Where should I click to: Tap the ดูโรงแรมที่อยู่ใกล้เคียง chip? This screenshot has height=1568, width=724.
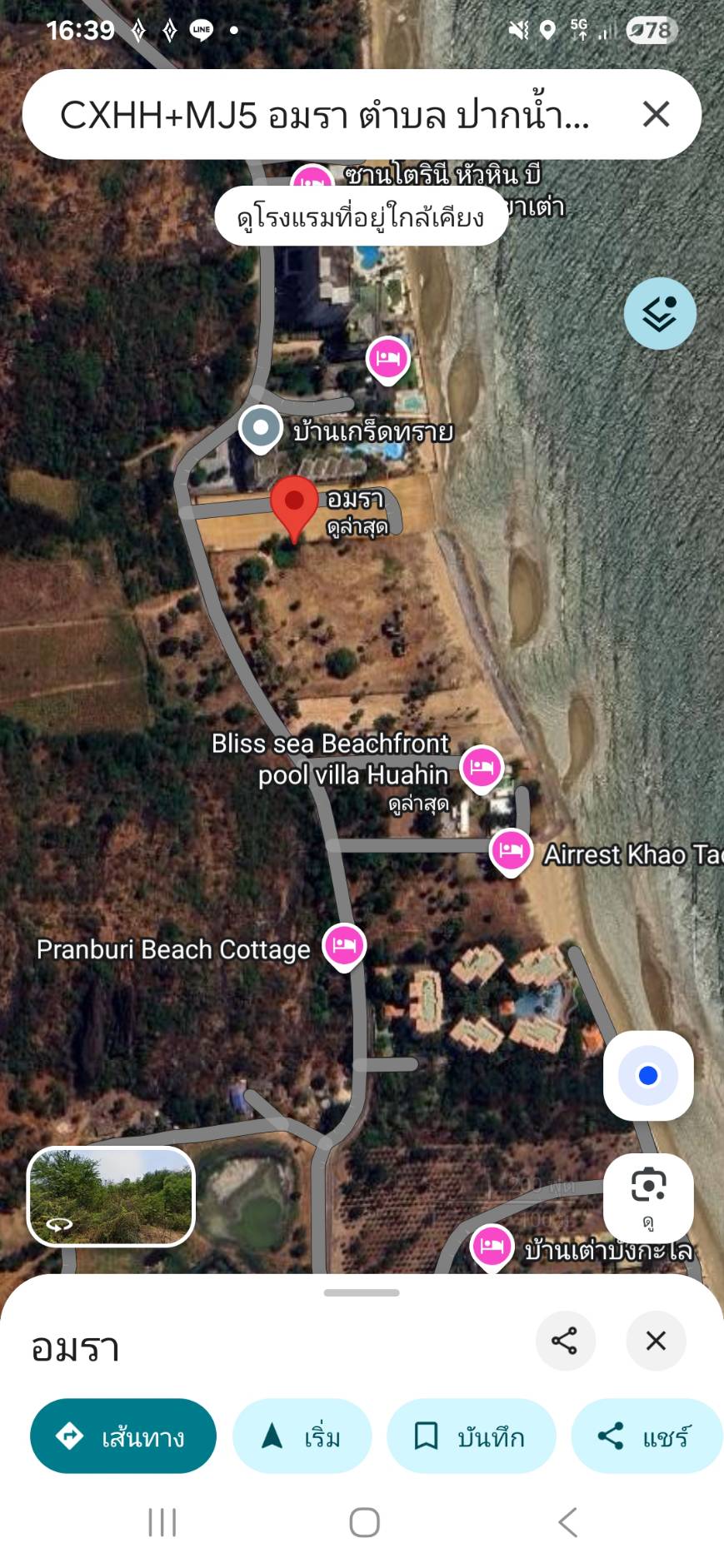coord(361,217)
